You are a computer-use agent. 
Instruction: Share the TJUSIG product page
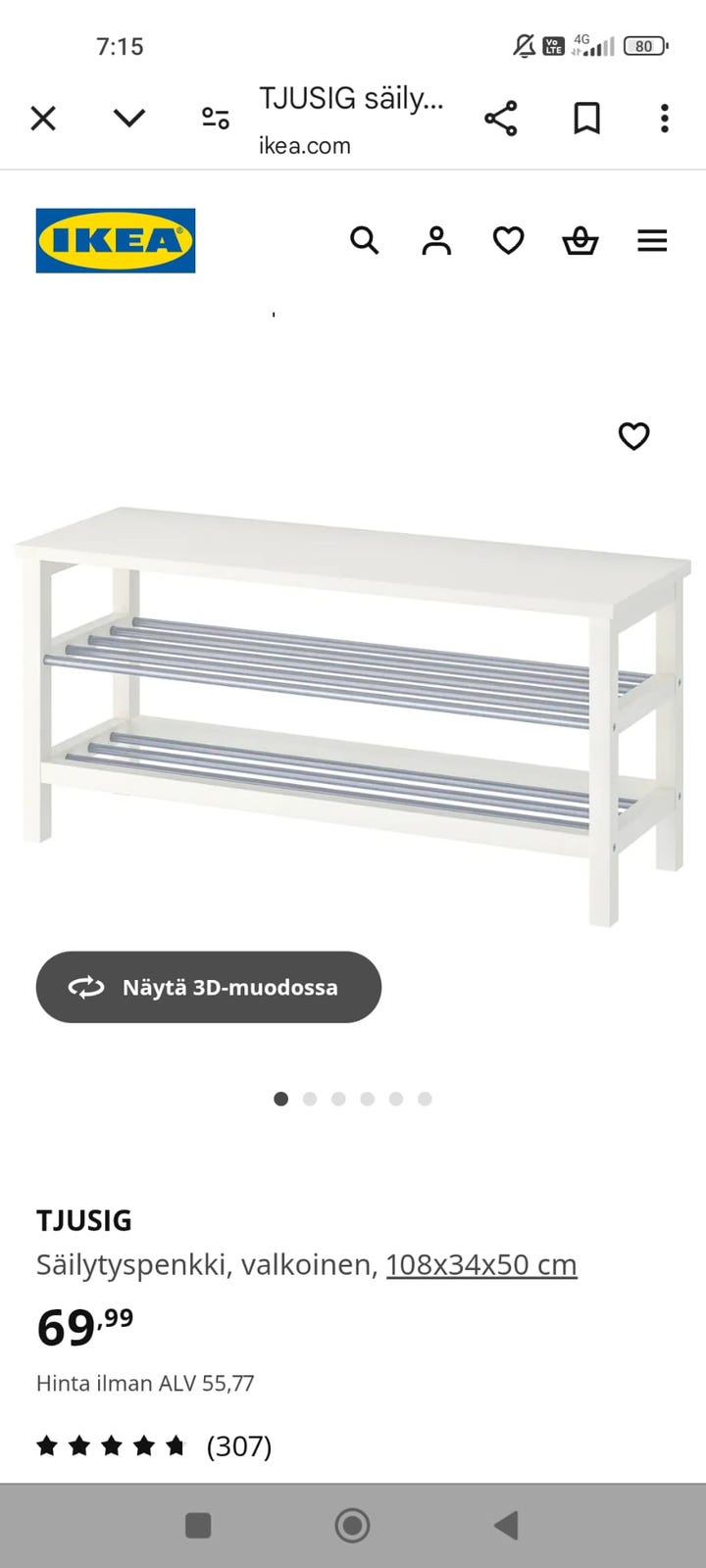(501, 118)
